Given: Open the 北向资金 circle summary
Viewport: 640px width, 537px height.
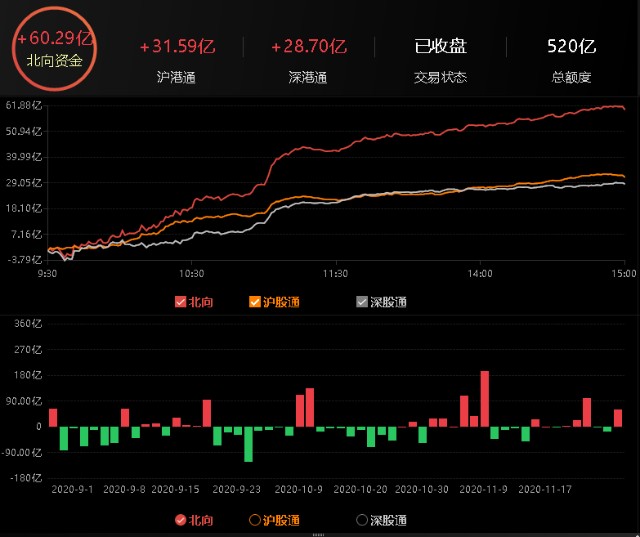Looking at the screenshot, I should (x=56, y=48).
